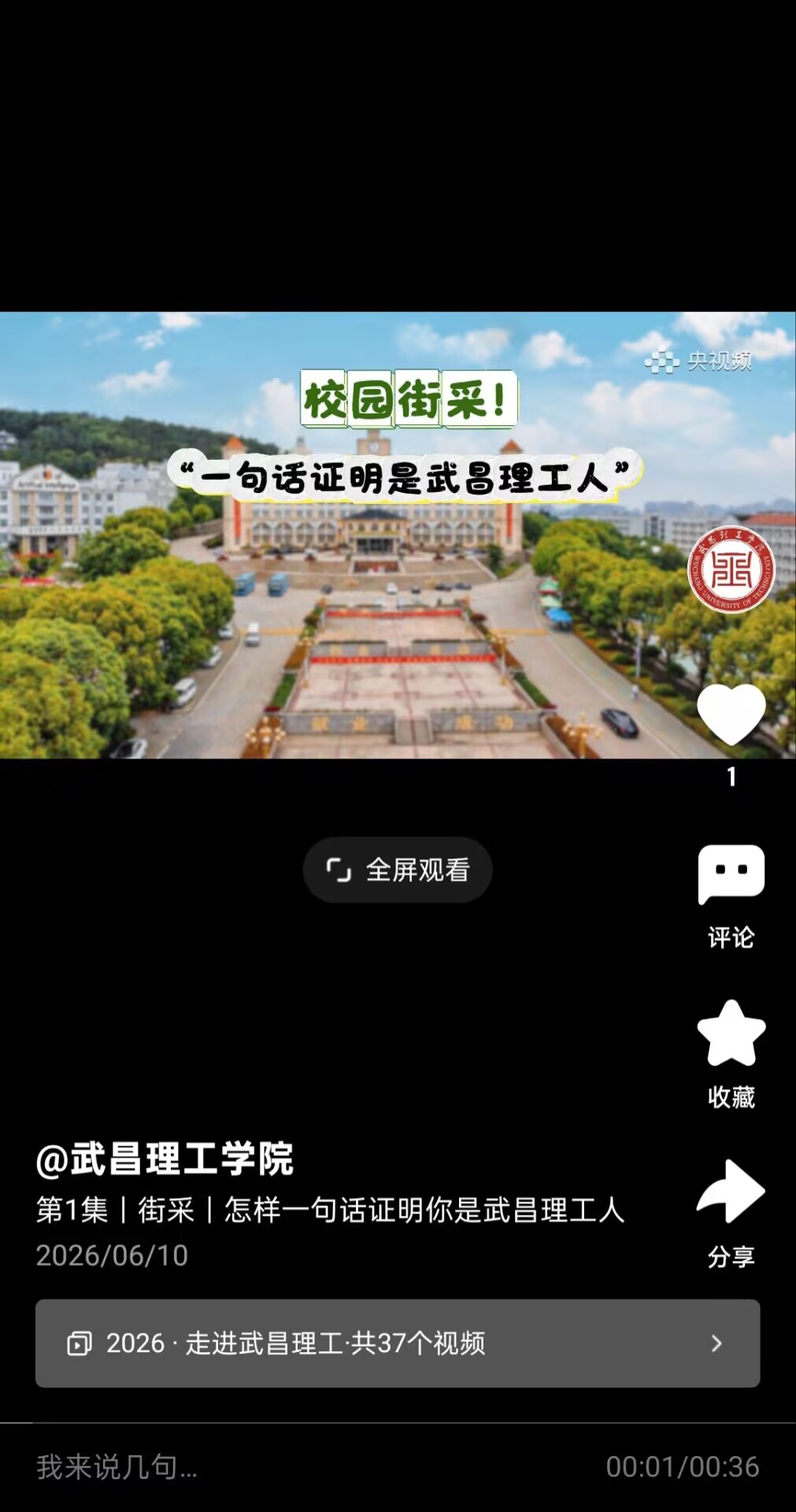796x1512 pixels.
Task: Tap the 我来说几句 comment input
Action: (117, 1467)
